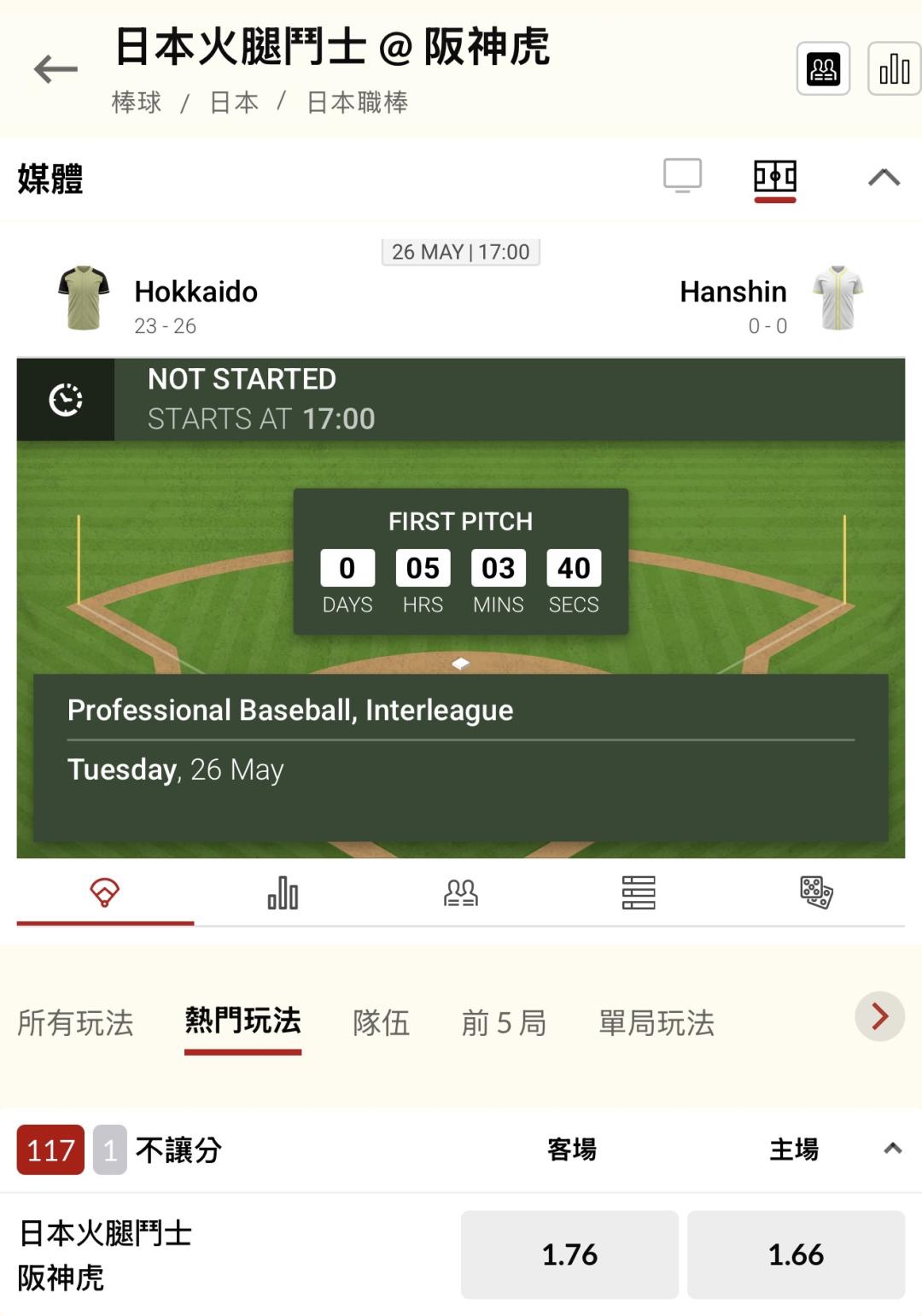Open the 前 5 局 markets
Viewport: 922px width, 1316px height.
[504, 1022]
